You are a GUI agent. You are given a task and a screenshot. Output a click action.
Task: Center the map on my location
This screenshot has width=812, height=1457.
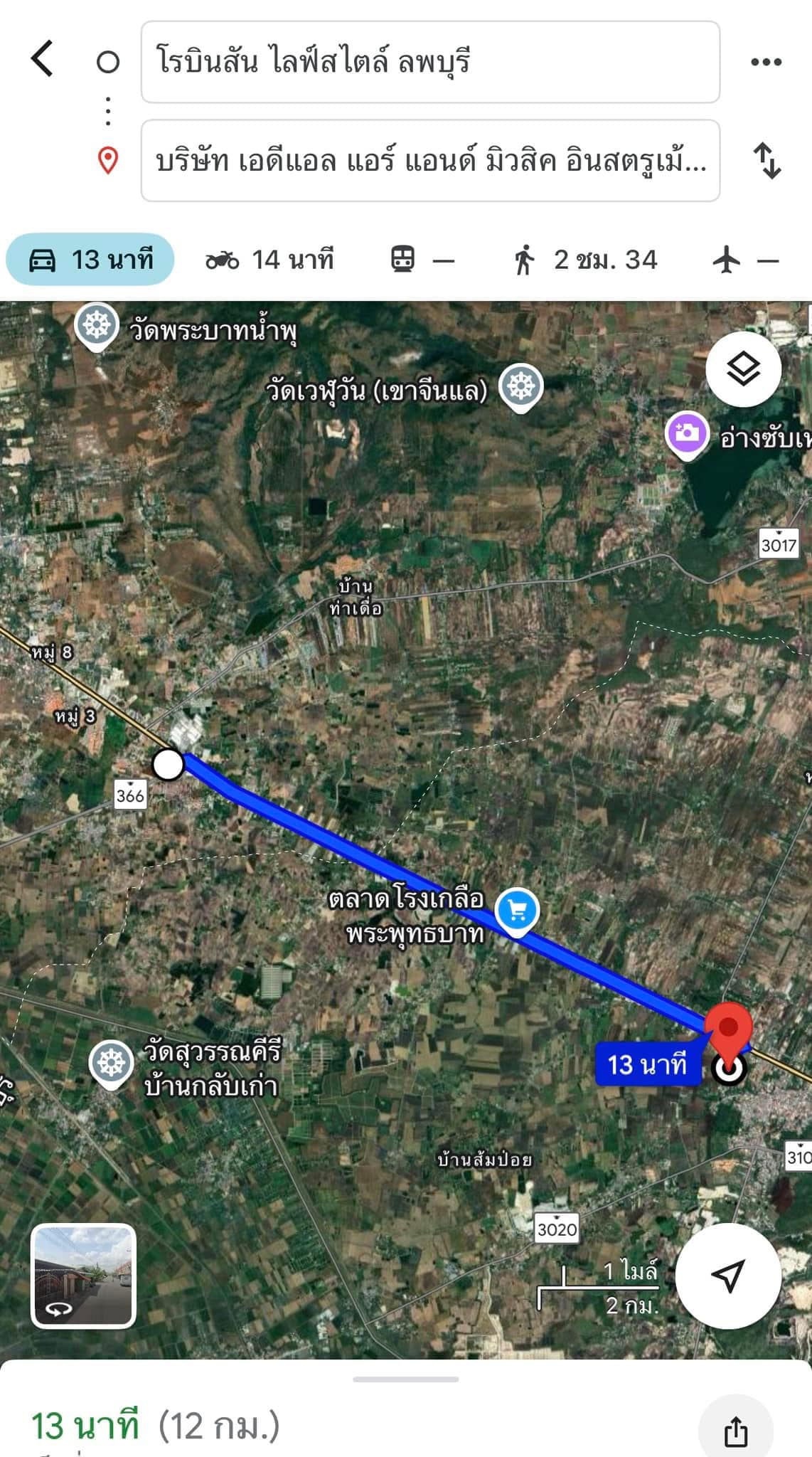pyautogui.click(x=728, y=1276)
